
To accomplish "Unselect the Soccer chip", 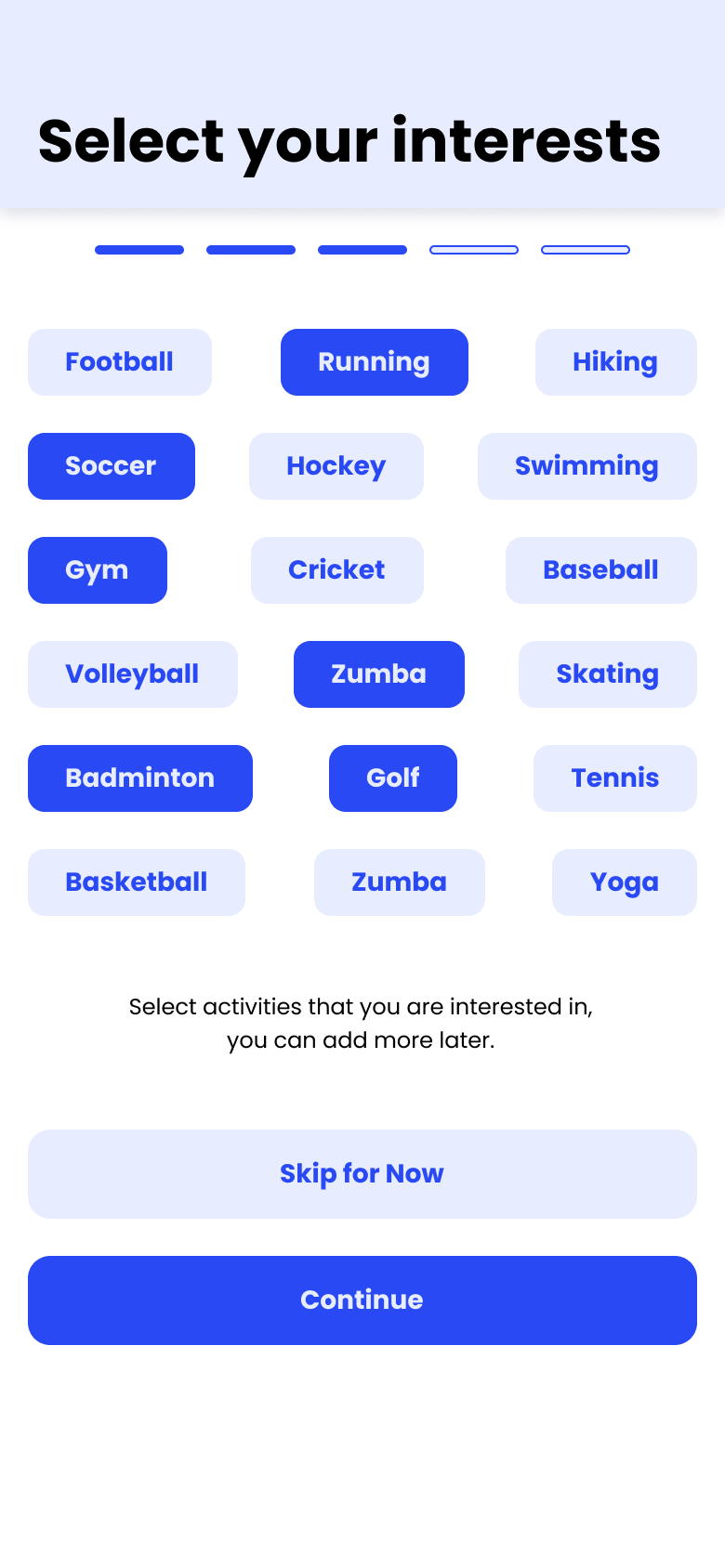I will (x=111, y=466).
